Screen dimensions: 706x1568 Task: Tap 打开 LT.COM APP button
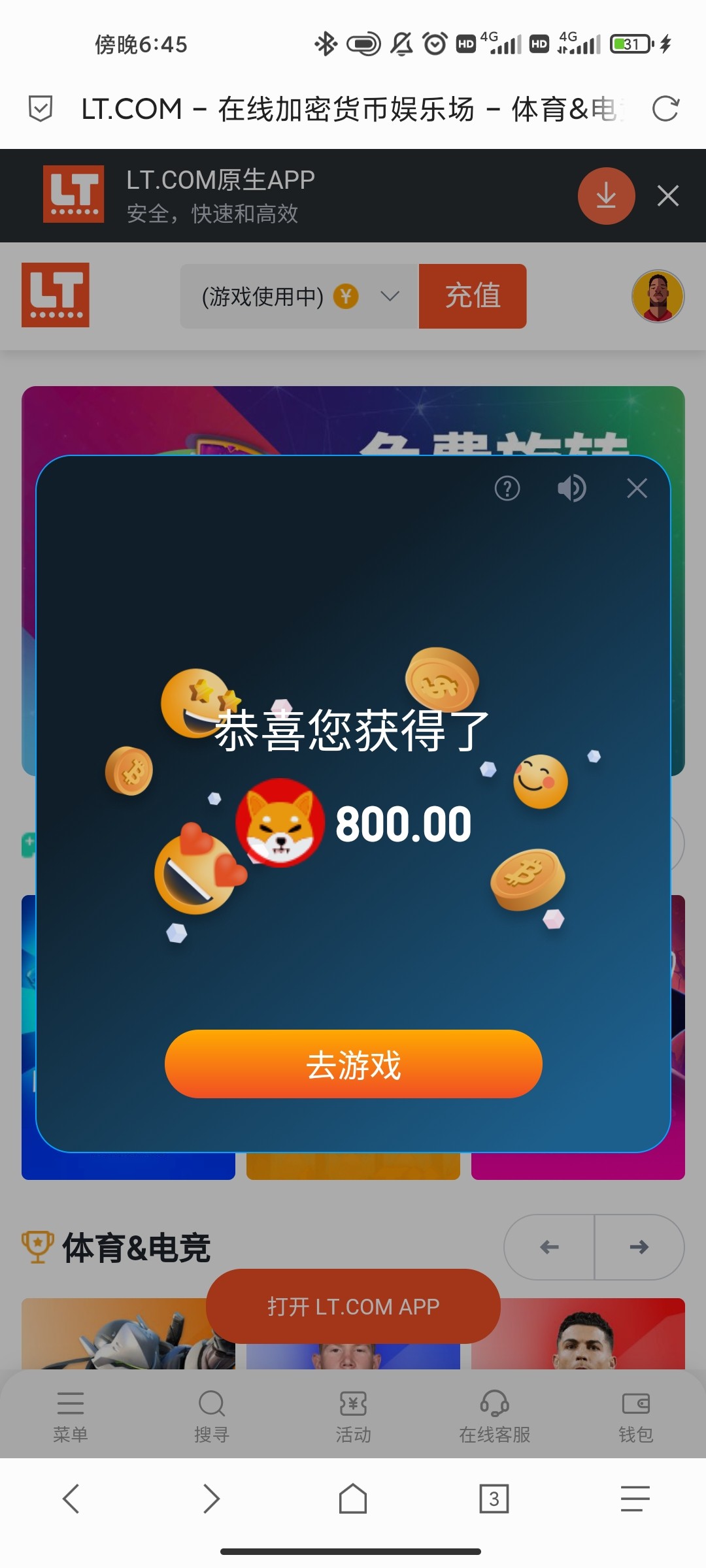click(353, 1307)
